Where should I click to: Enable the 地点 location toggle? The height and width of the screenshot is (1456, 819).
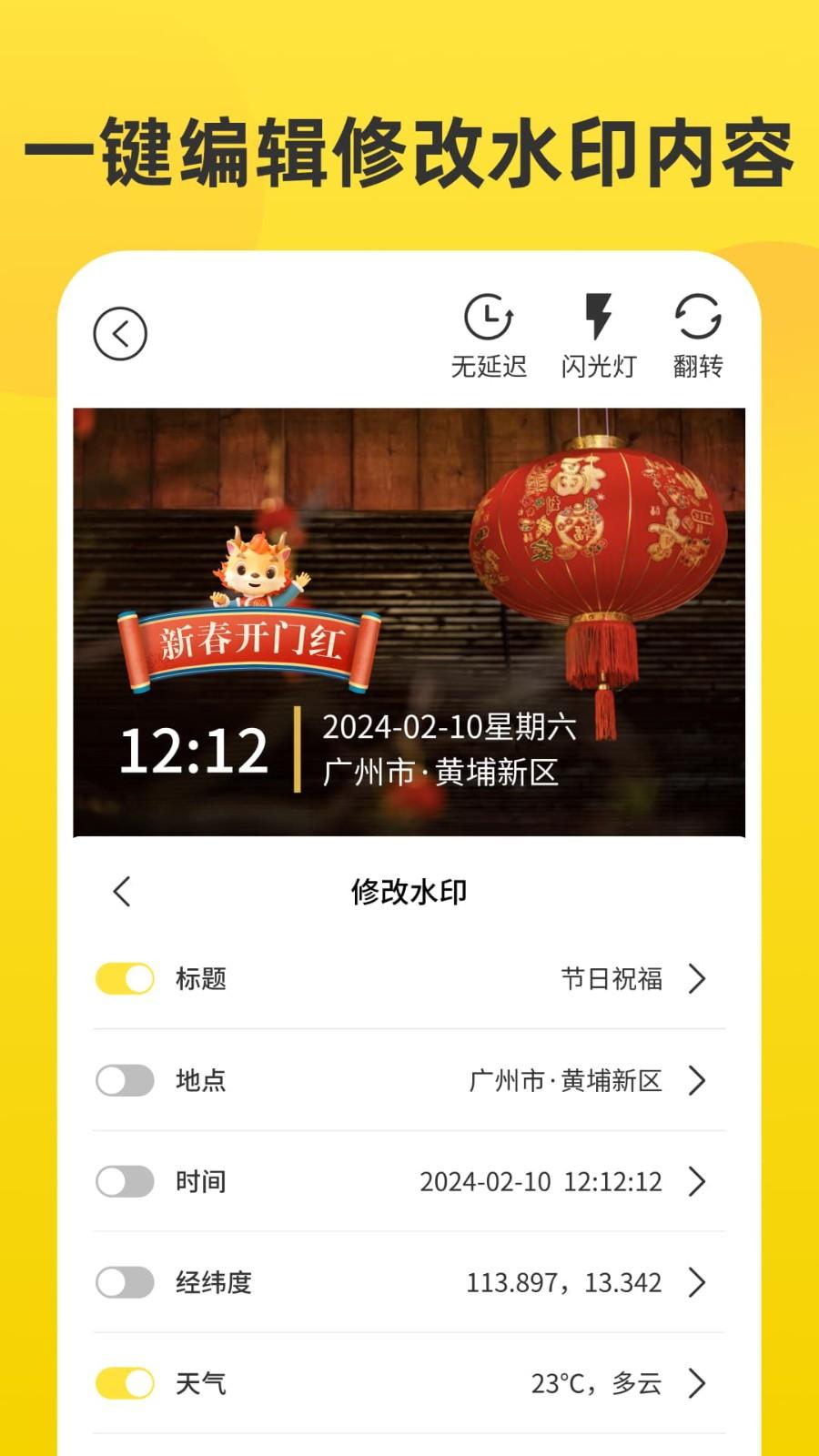pyautogui.click(x=124, y=1081)
